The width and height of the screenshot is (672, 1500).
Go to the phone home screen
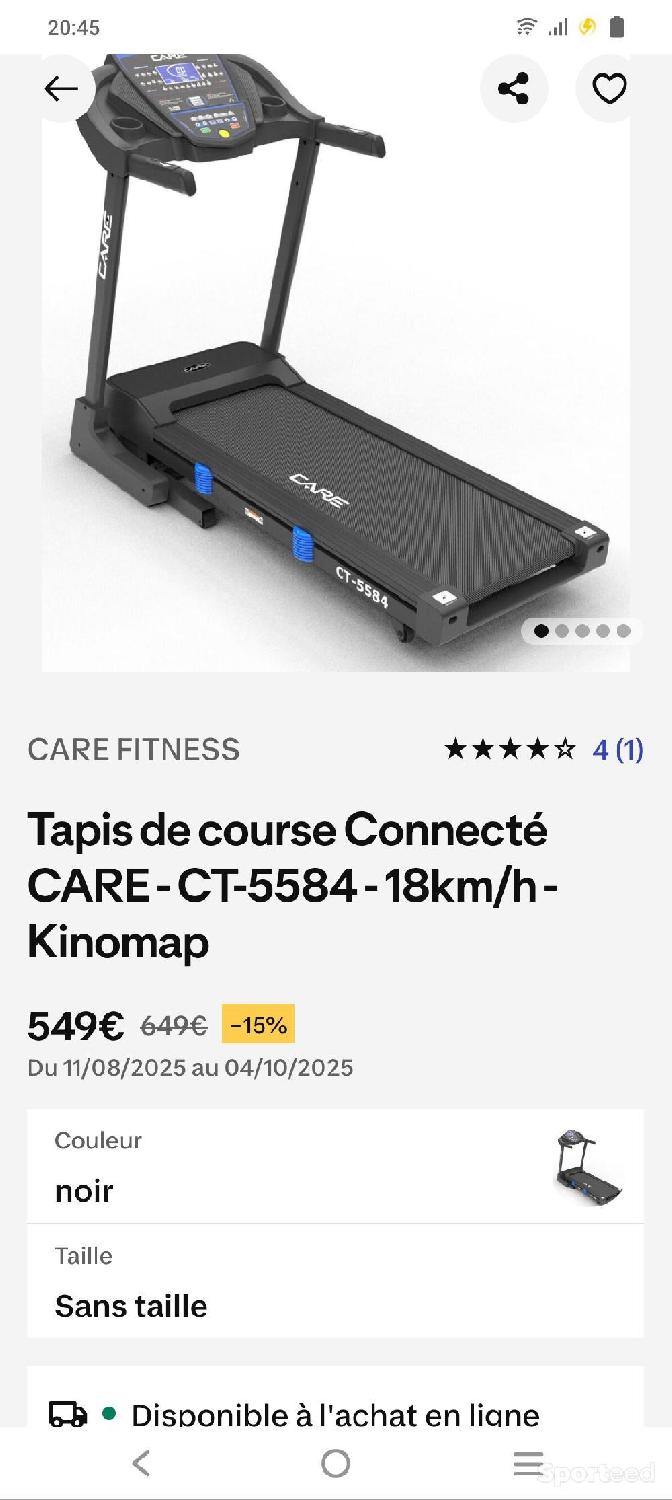[x=336, y=1464]
